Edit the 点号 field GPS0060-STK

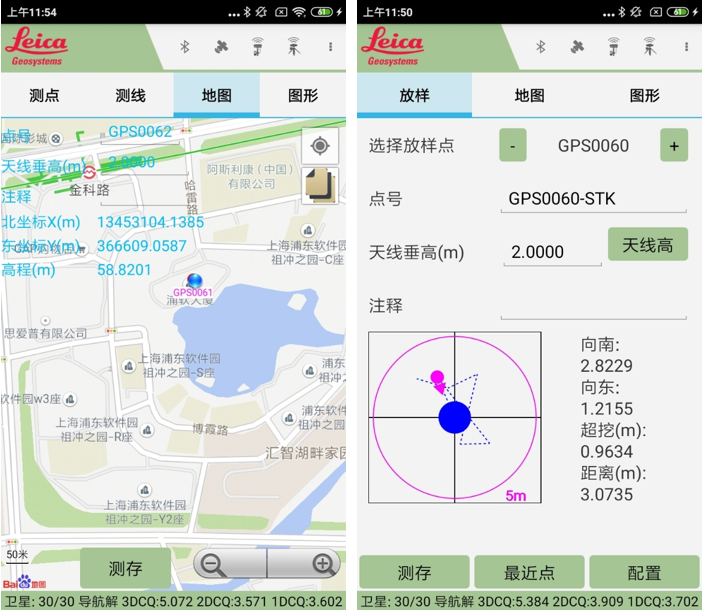592,198
